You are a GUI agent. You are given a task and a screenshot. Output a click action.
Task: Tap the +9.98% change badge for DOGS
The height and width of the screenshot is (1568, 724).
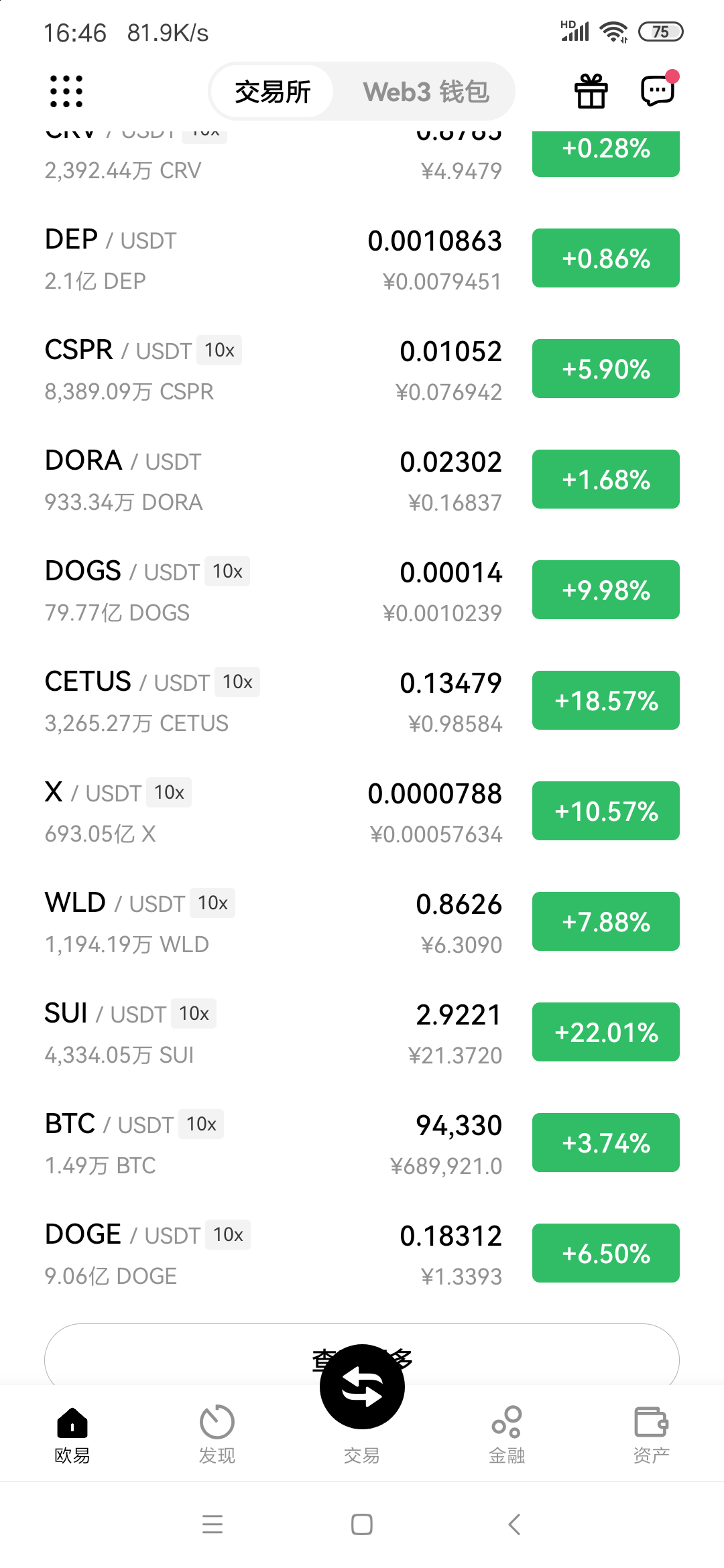(x=605, y=590)
